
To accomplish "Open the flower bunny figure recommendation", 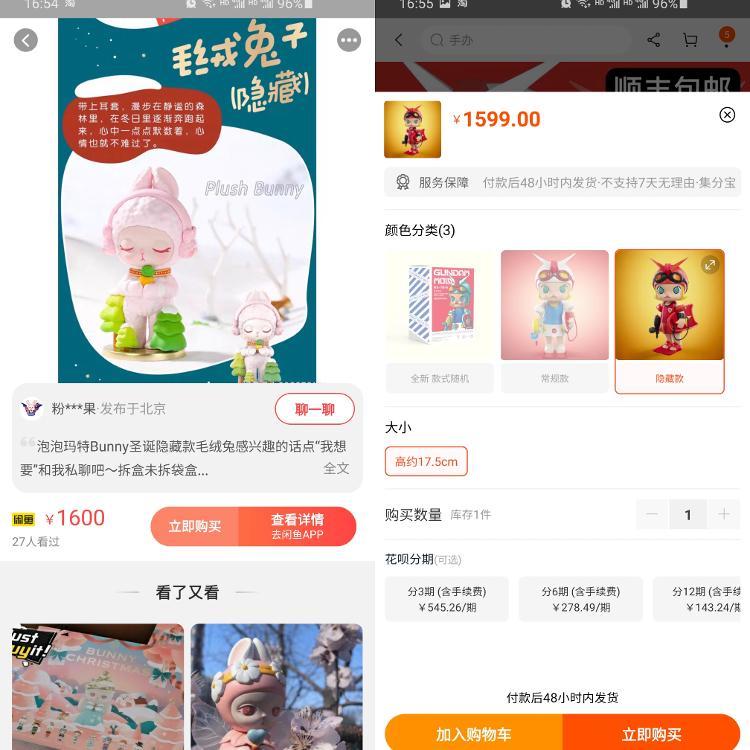I will (x=277, y=686).
